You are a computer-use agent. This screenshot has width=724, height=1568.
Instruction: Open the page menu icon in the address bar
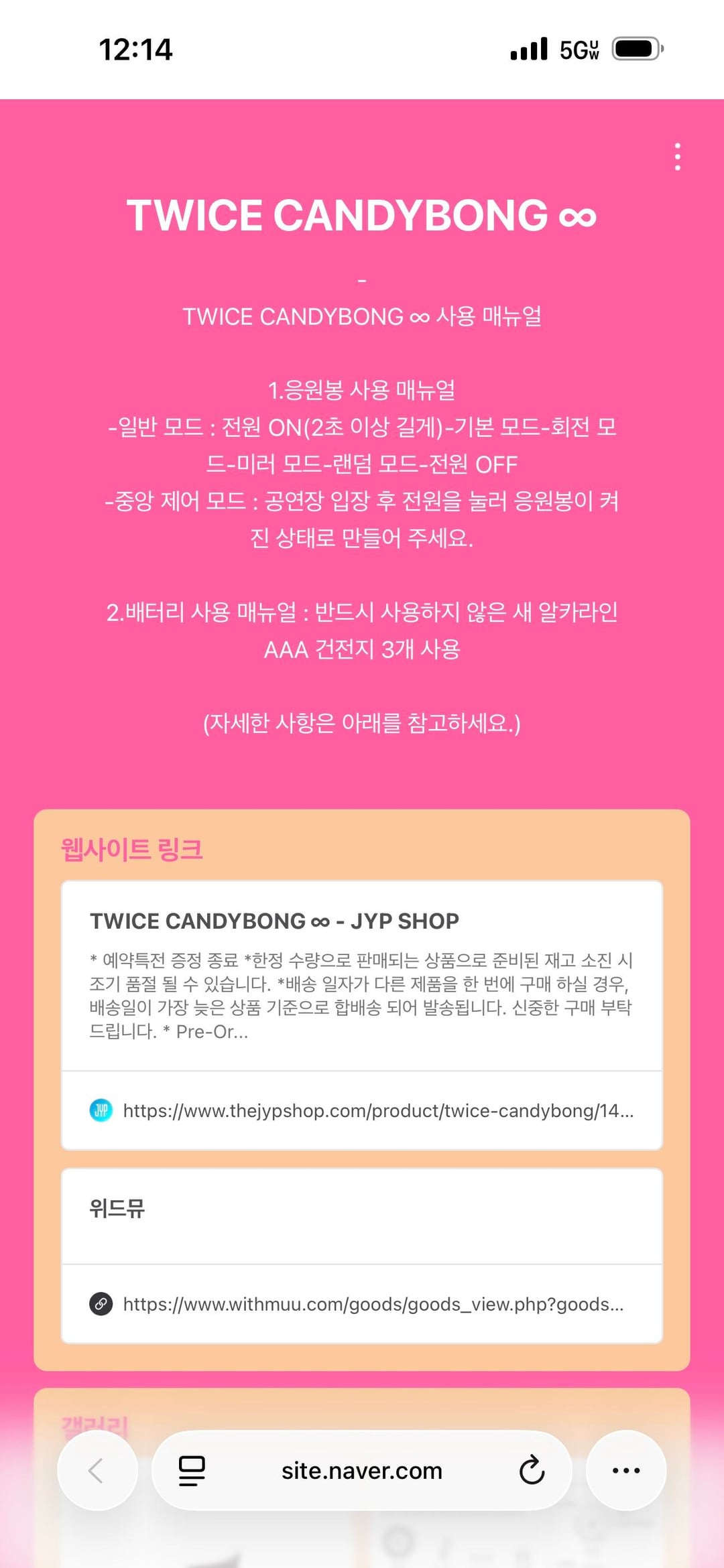click(192, 1471)
